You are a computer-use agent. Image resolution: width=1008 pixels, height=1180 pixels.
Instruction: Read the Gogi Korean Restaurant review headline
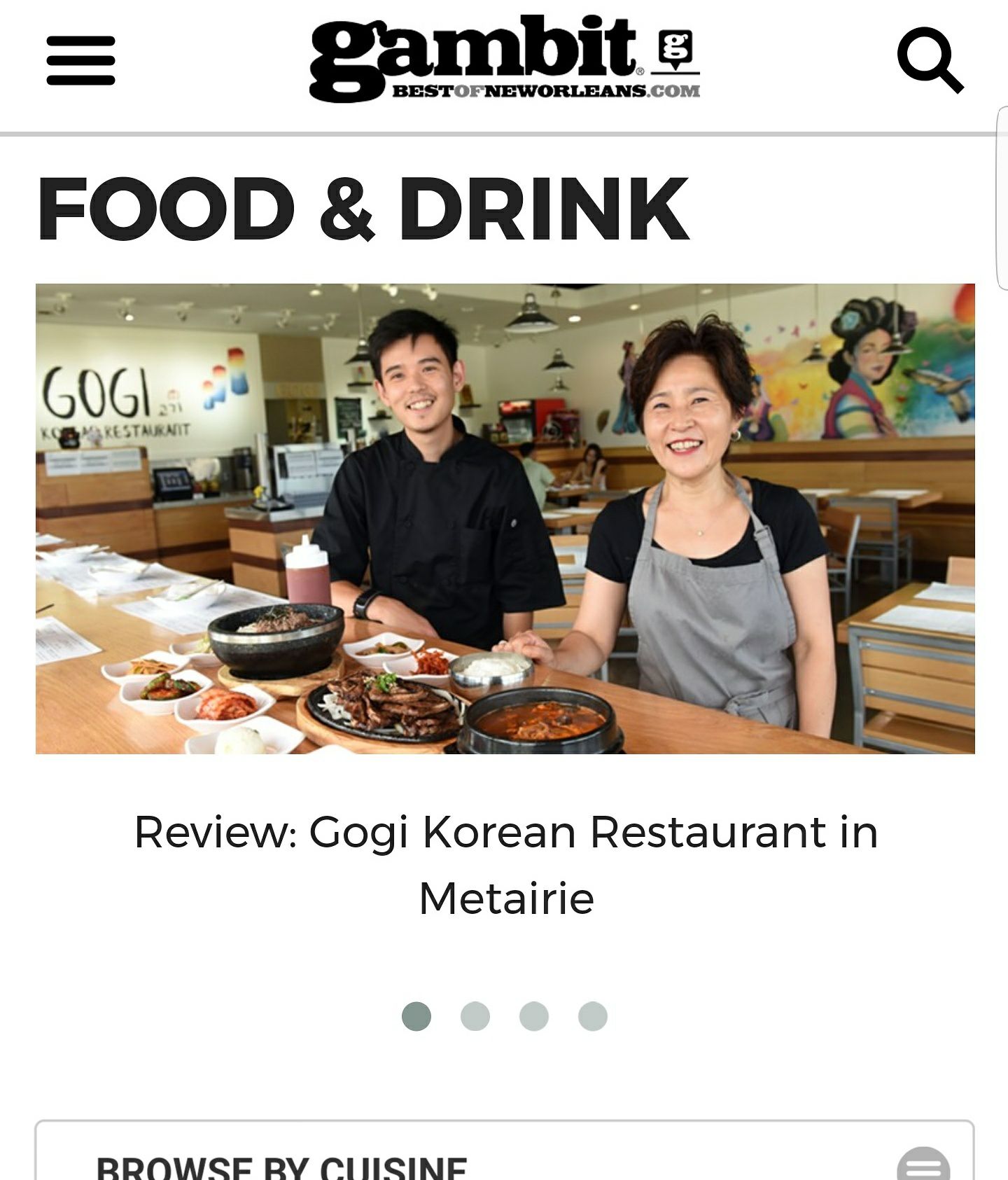[x=505, y=865]
